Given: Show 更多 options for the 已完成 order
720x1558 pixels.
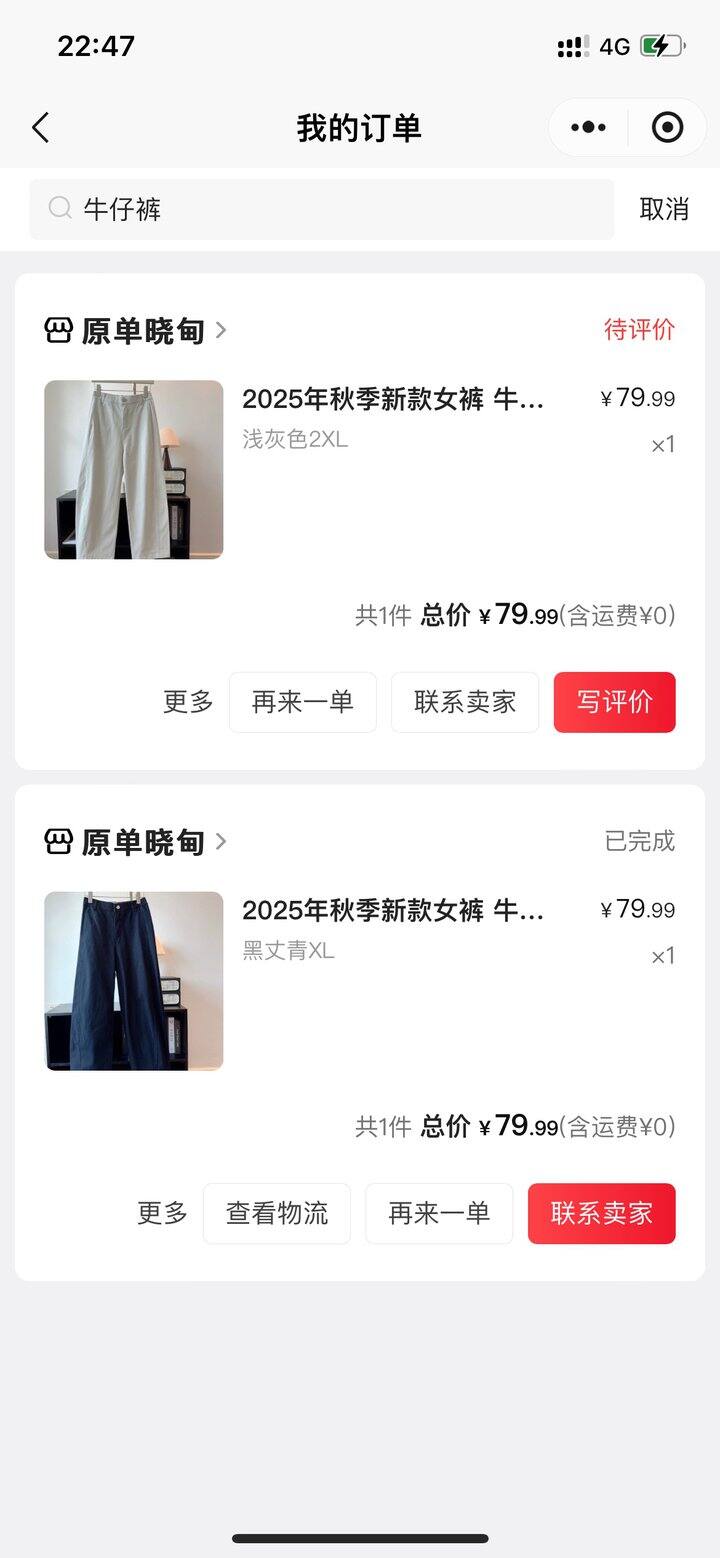Looking at the screenshot, I should click(x=162, y=1214).
